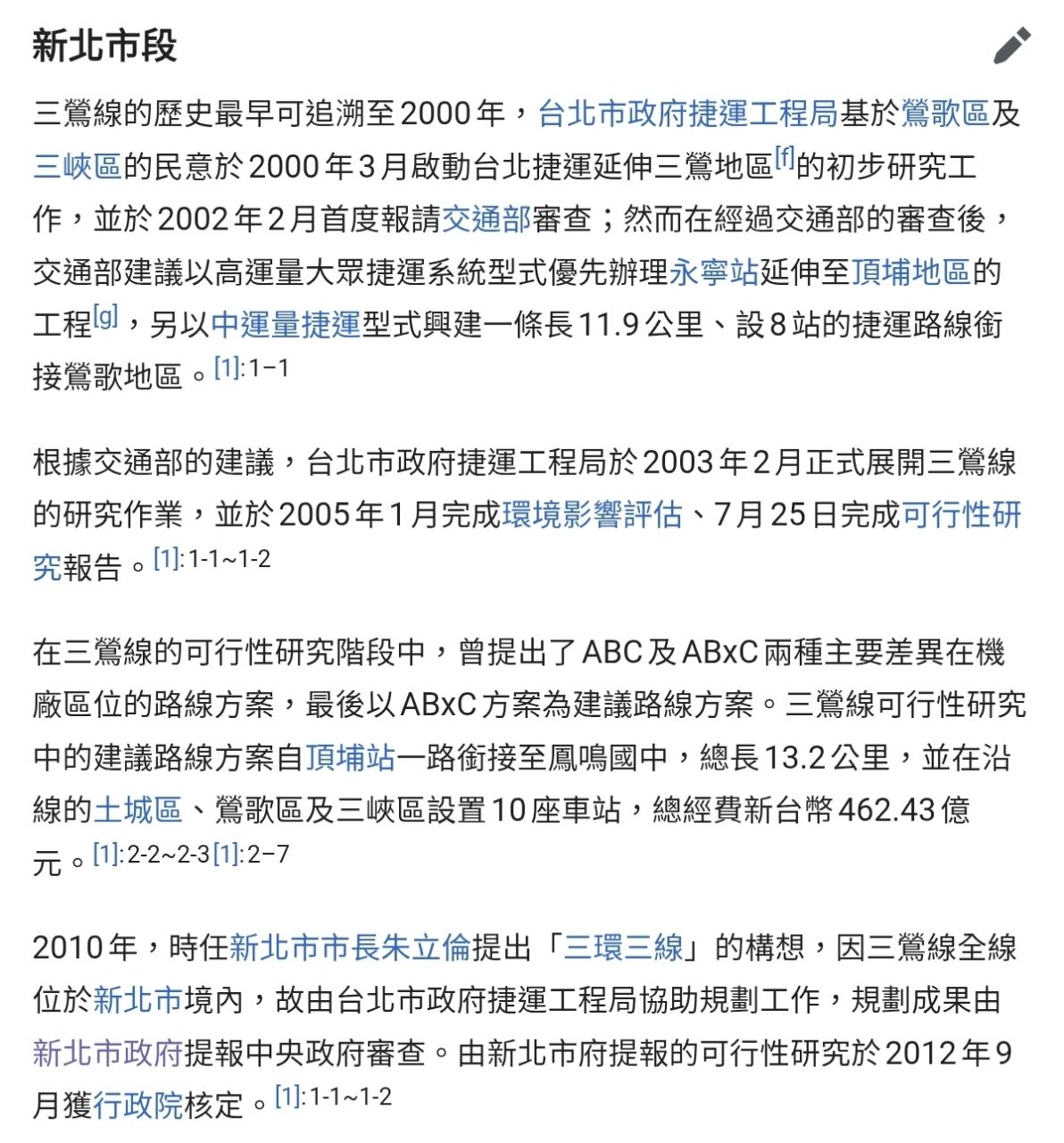Open the 新北市市長 link
The image size is (1064, 1143).
coord(304,947)
